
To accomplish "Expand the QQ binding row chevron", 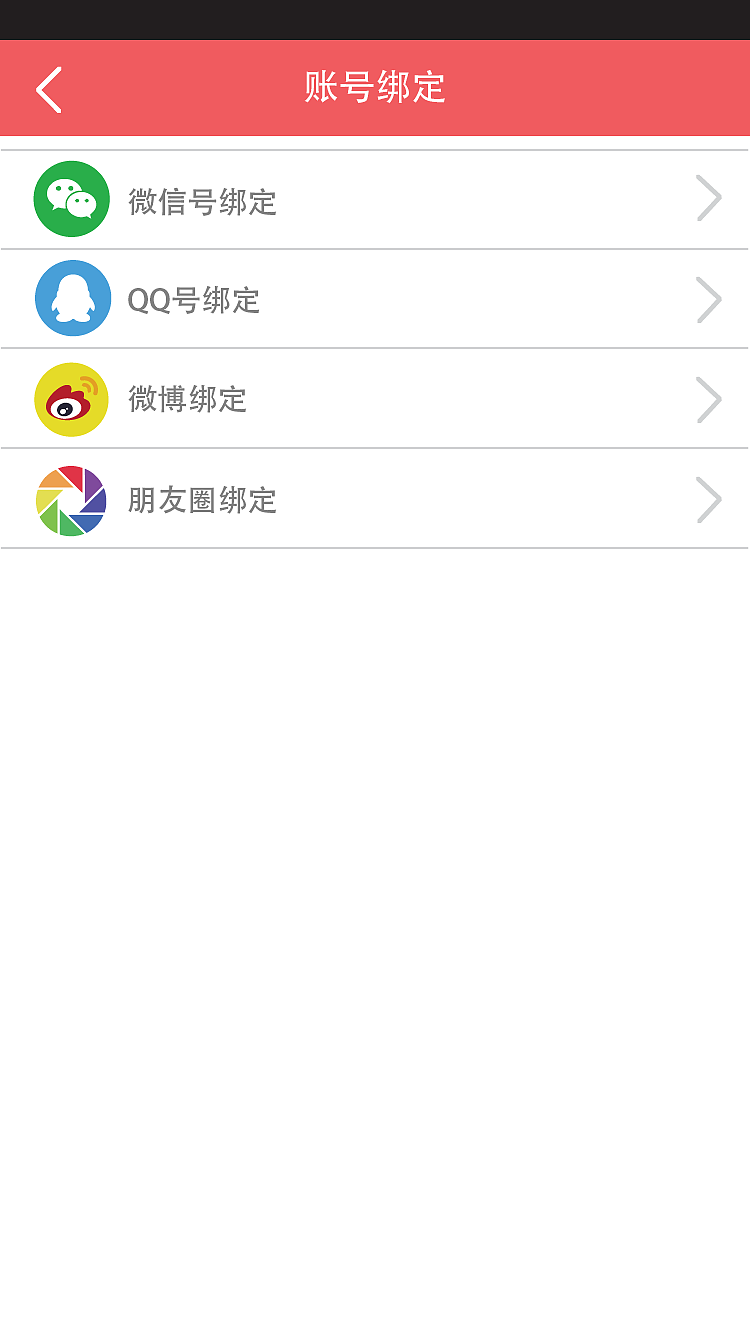I will (708, 298).
